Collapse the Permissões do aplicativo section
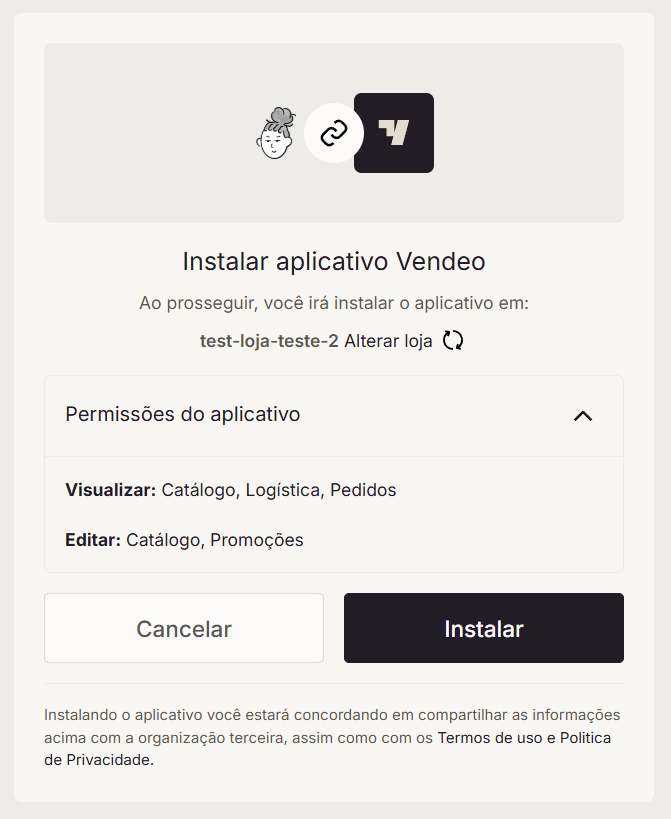671x819 pixels. tap(583, 416)
